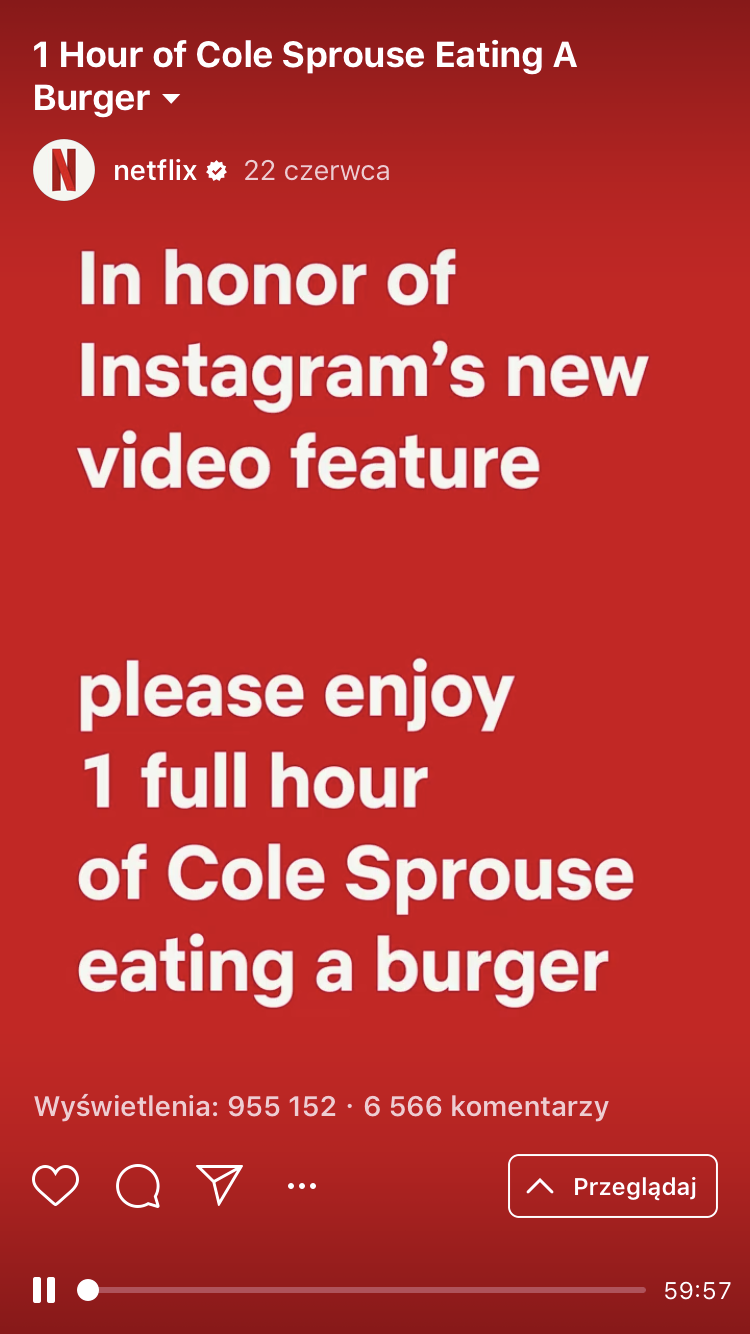
Task: Open the comments bubble
Action: click(138, 1186)
